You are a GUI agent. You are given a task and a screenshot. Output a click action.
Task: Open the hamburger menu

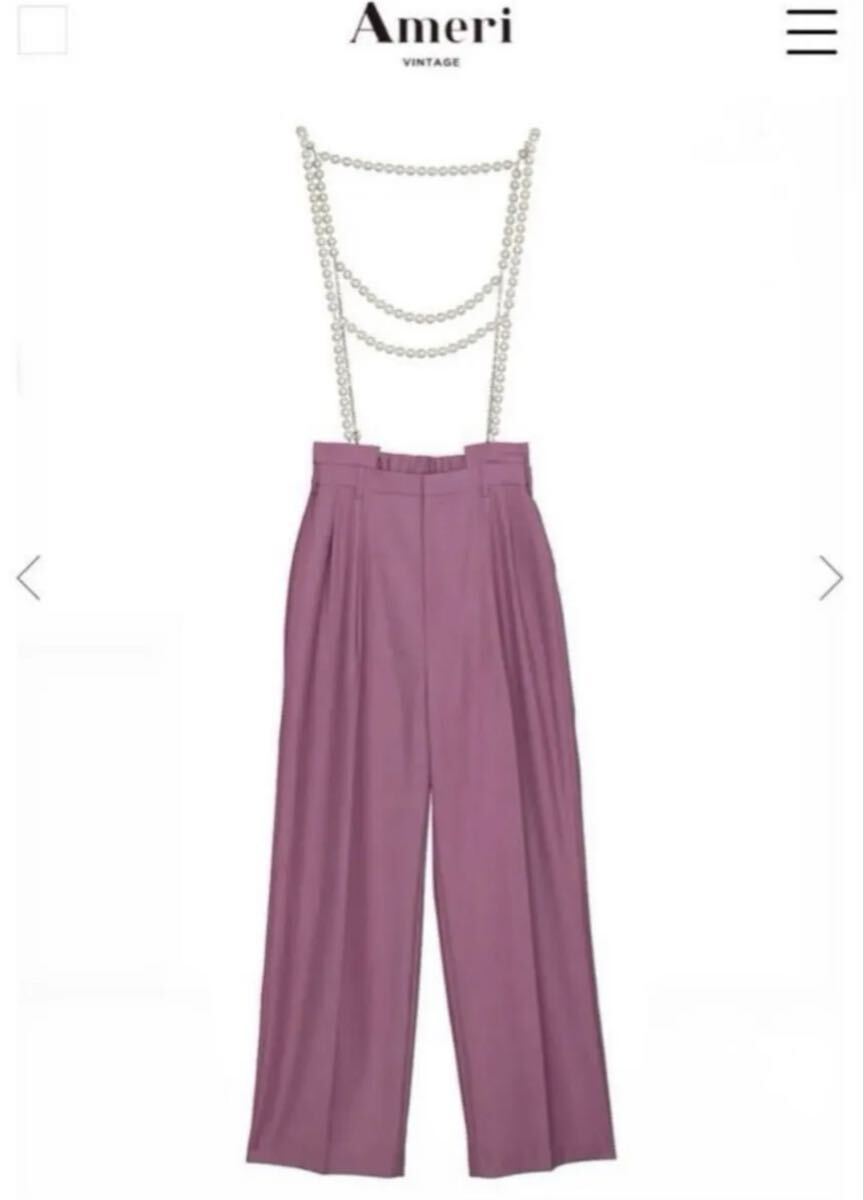coord(811,31)
